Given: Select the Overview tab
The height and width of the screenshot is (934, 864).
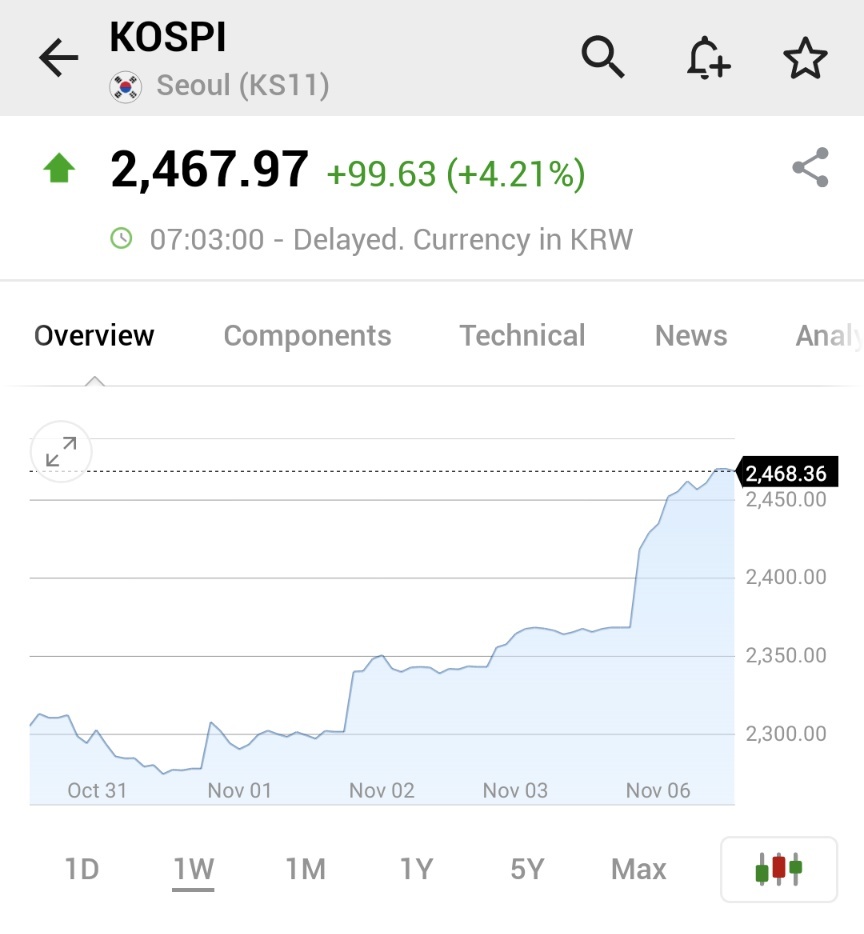Looking at the screenshot, I should [x=94, y=336].
